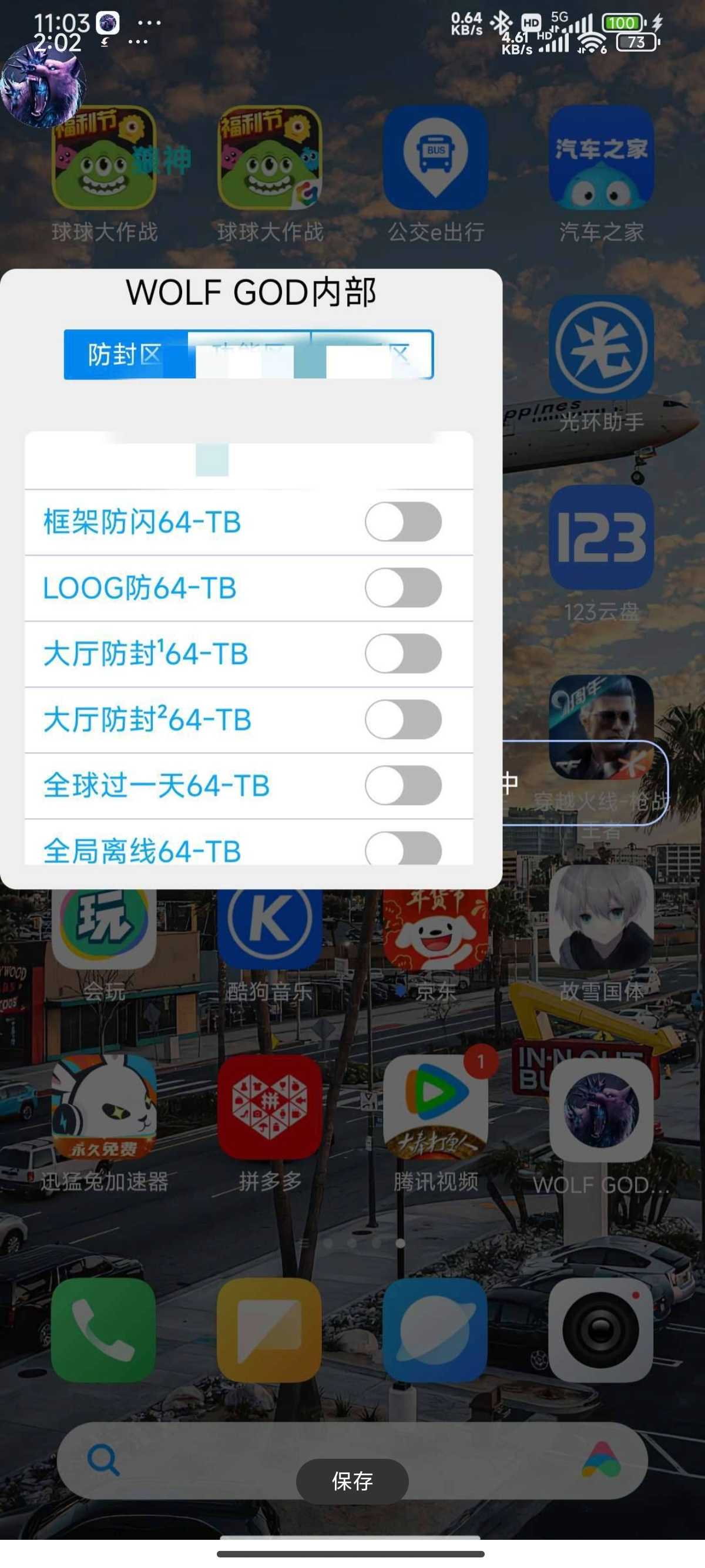The width and height of the screenshot is (705, 1568).
Task: Open the 公交e出行 app
Action: pos(435,158)
